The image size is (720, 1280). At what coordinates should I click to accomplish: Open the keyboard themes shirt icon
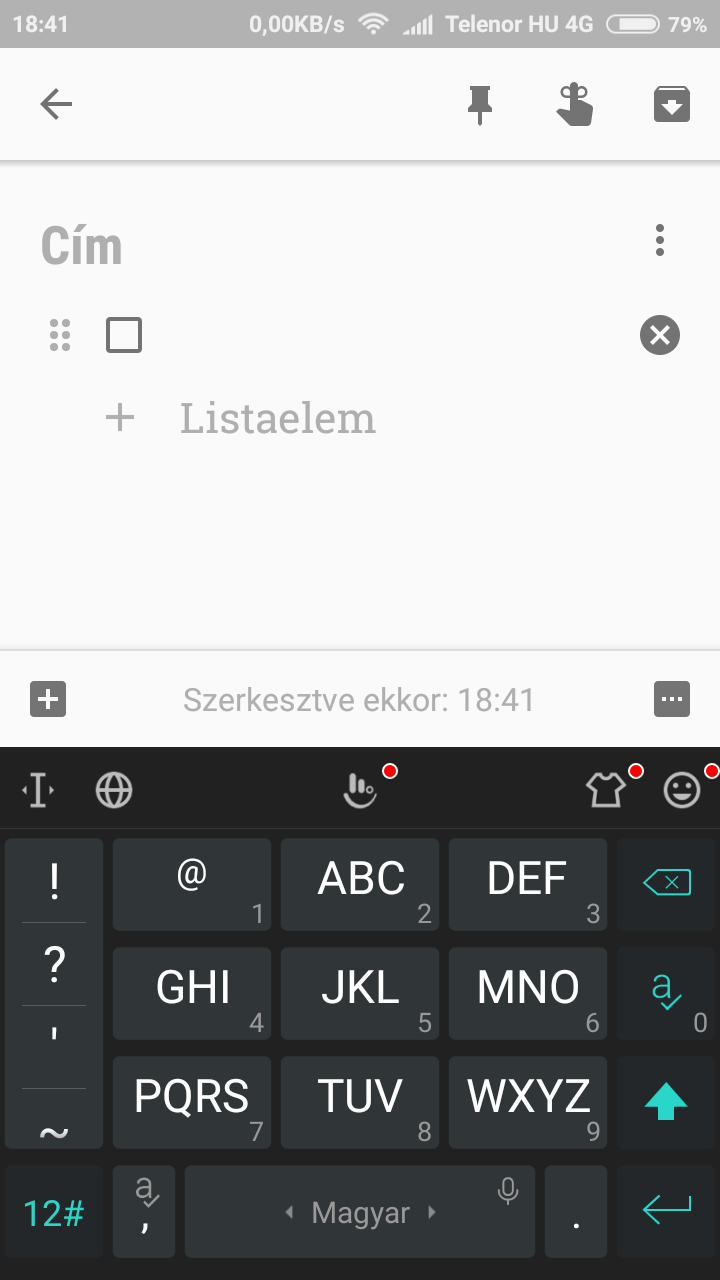(605, 791)
